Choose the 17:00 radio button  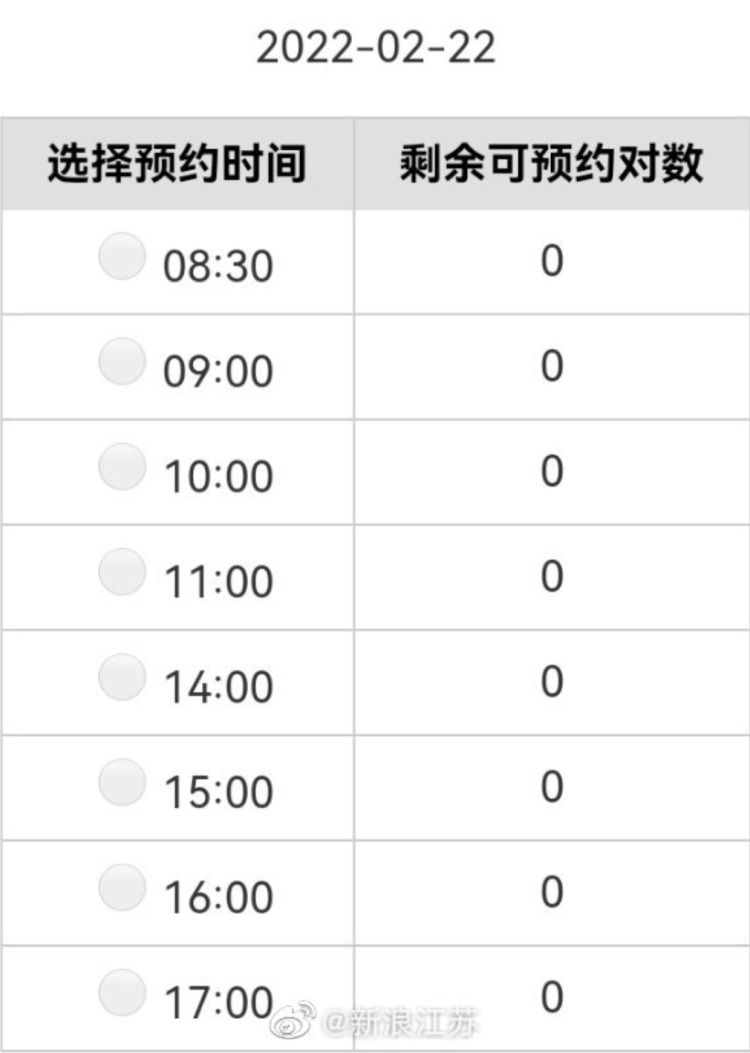tap(122, 992)
